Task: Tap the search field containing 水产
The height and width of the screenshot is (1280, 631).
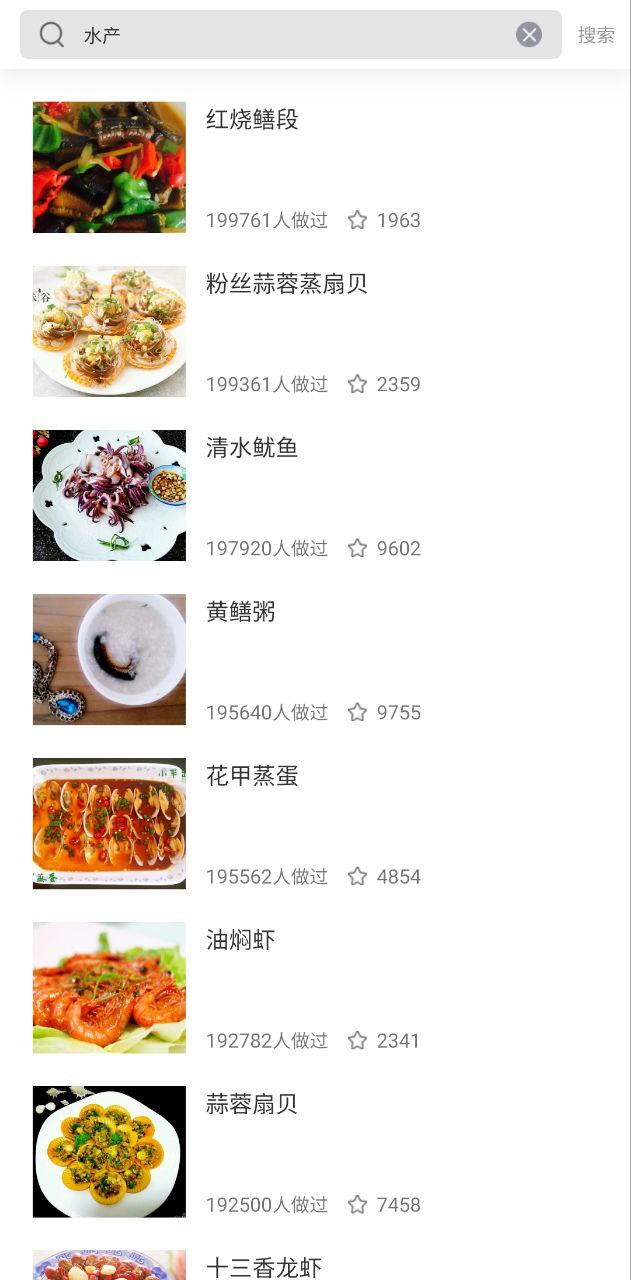Action: (x=290, y=35)
